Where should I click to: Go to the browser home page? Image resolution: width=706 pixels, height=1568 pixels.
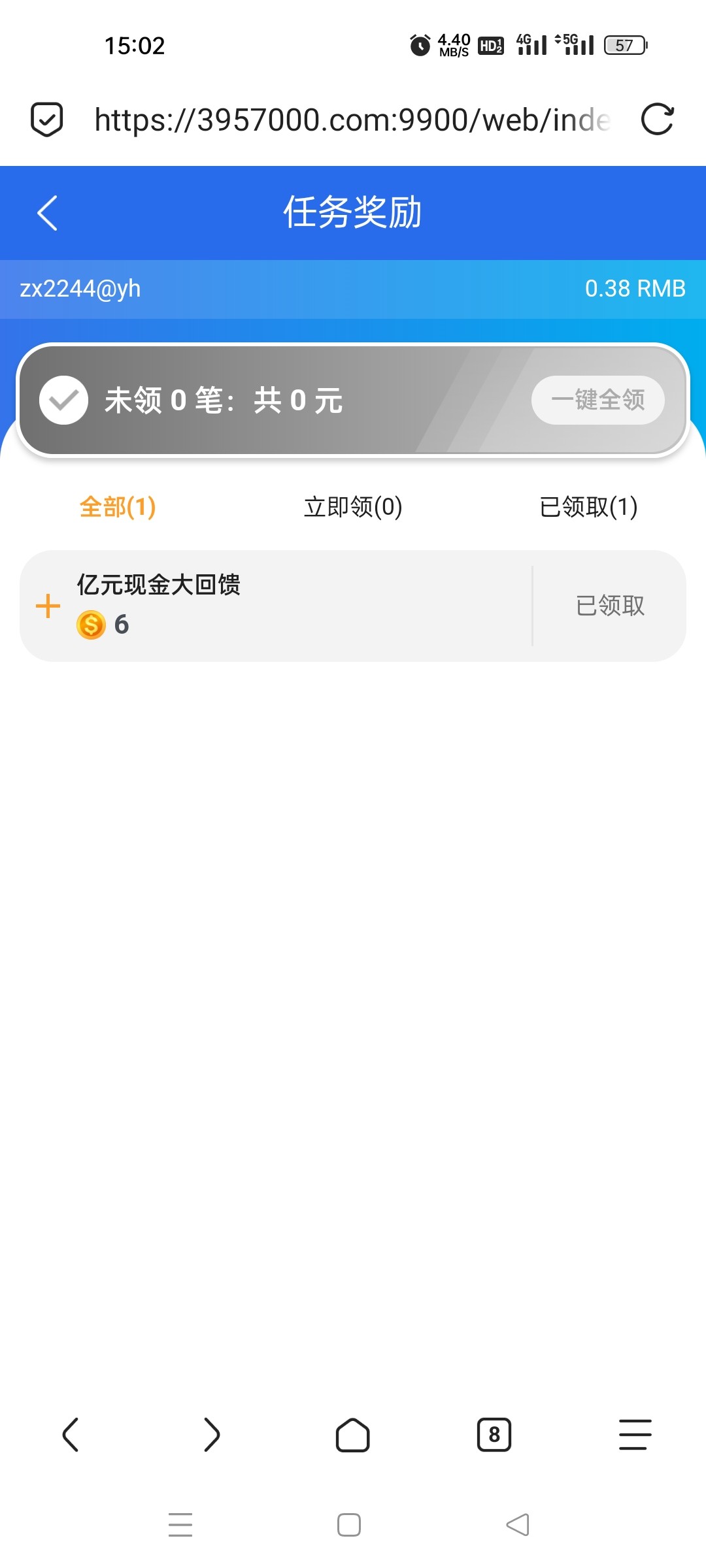point(353,1435)
